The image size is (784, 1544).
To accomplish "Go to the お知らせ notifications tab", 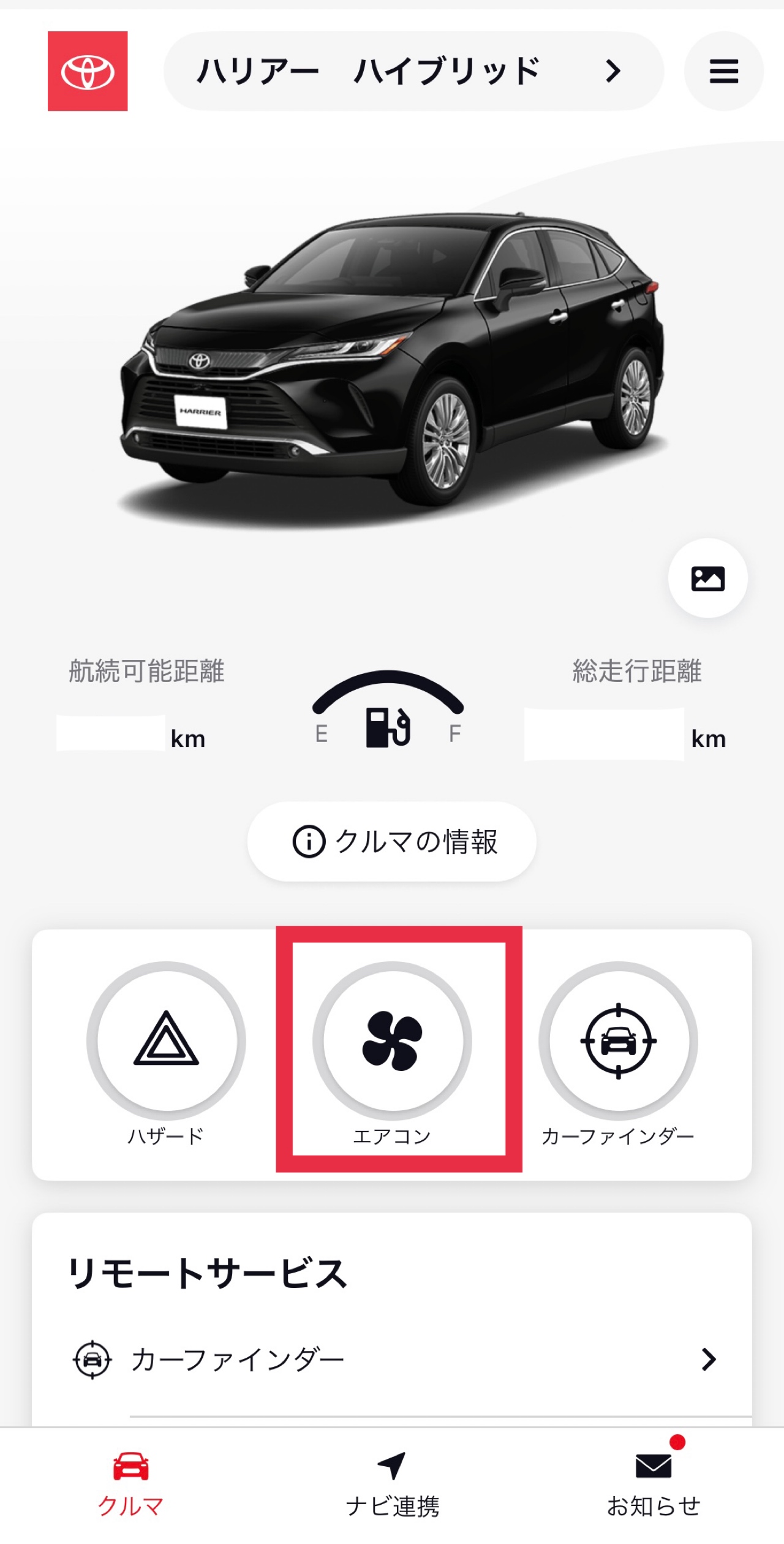I will point(653,1485).
